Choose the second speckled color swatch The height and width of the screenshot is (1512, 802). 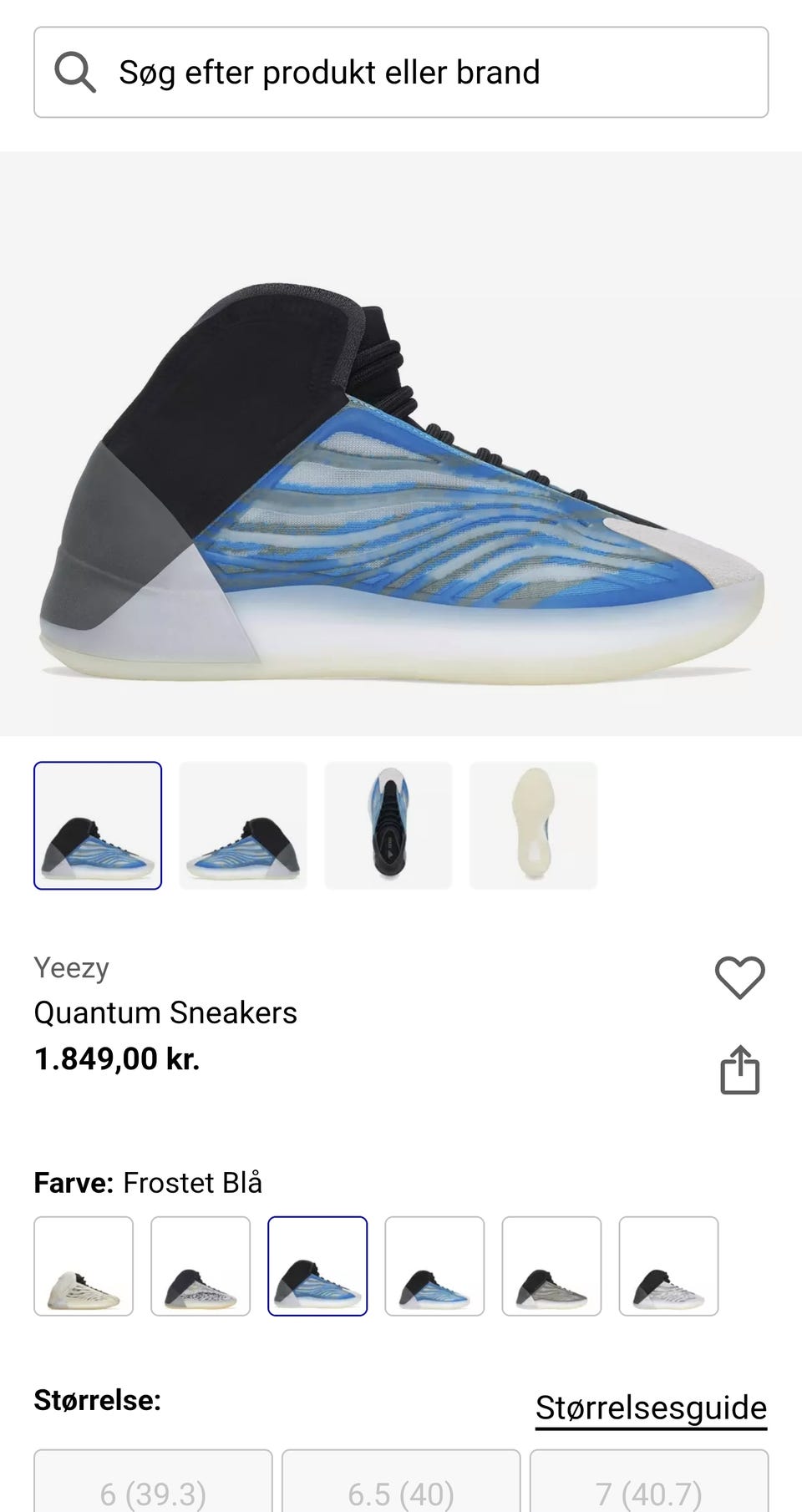200,1266
